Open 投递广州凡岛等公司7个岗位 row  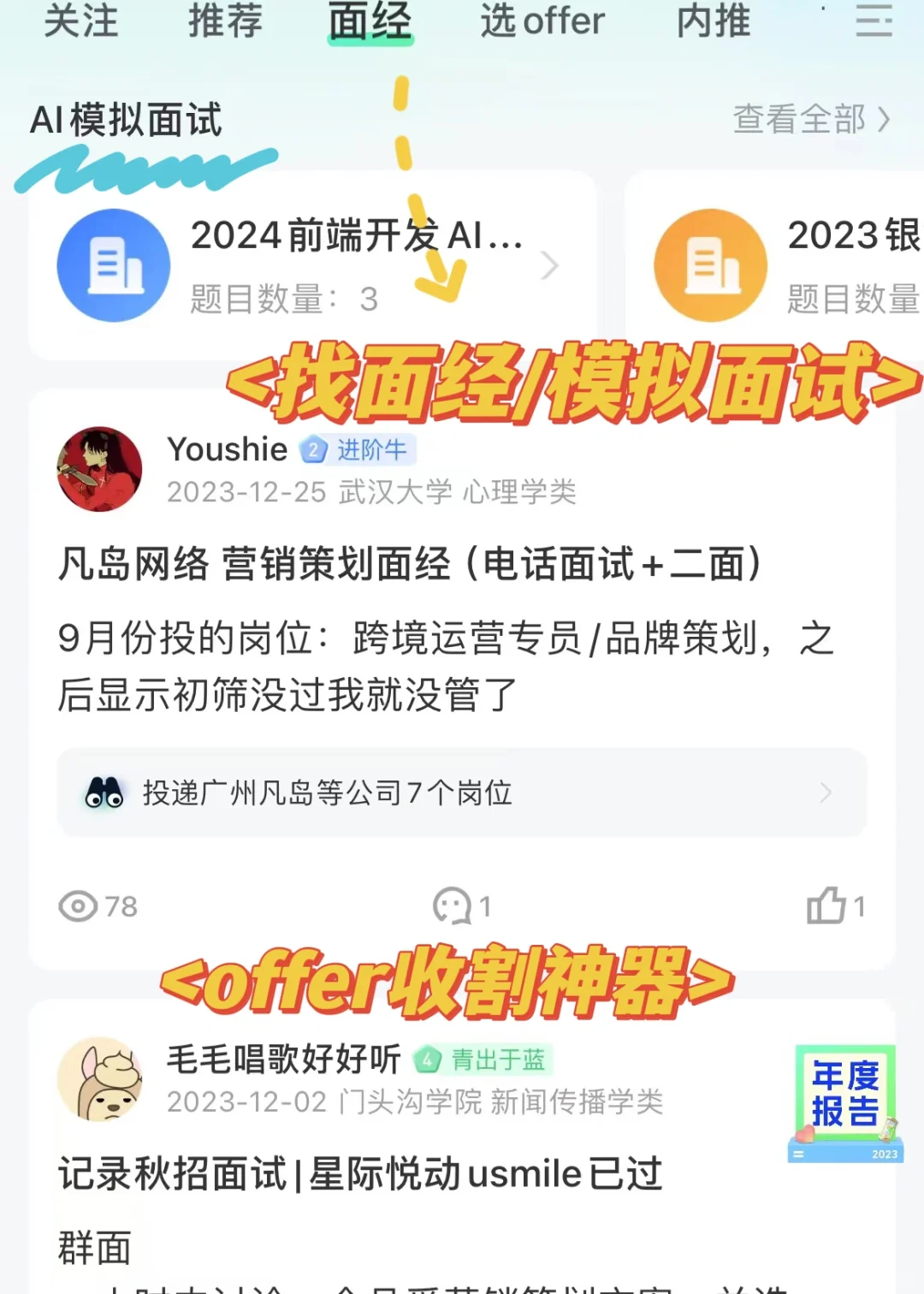(462, 792)
